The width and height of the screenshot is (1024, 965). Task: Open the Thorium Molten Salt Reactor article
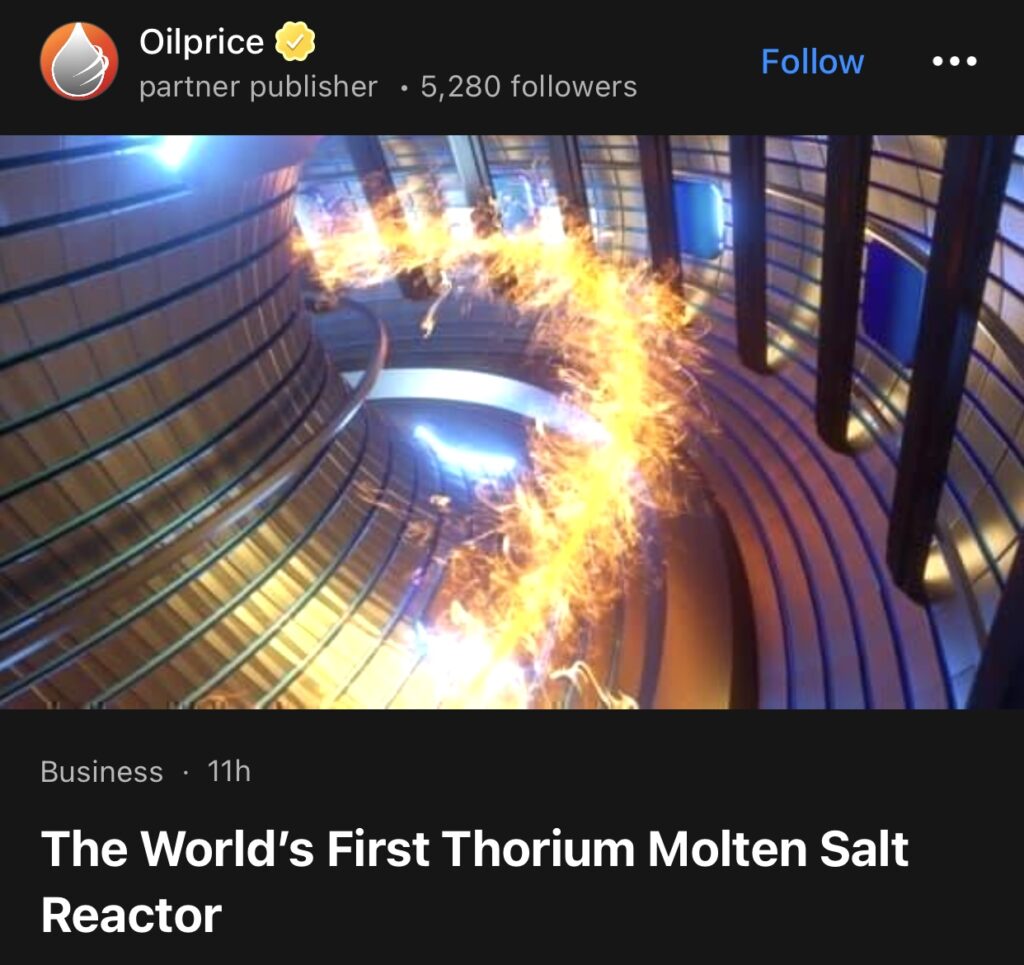(474, 881)
